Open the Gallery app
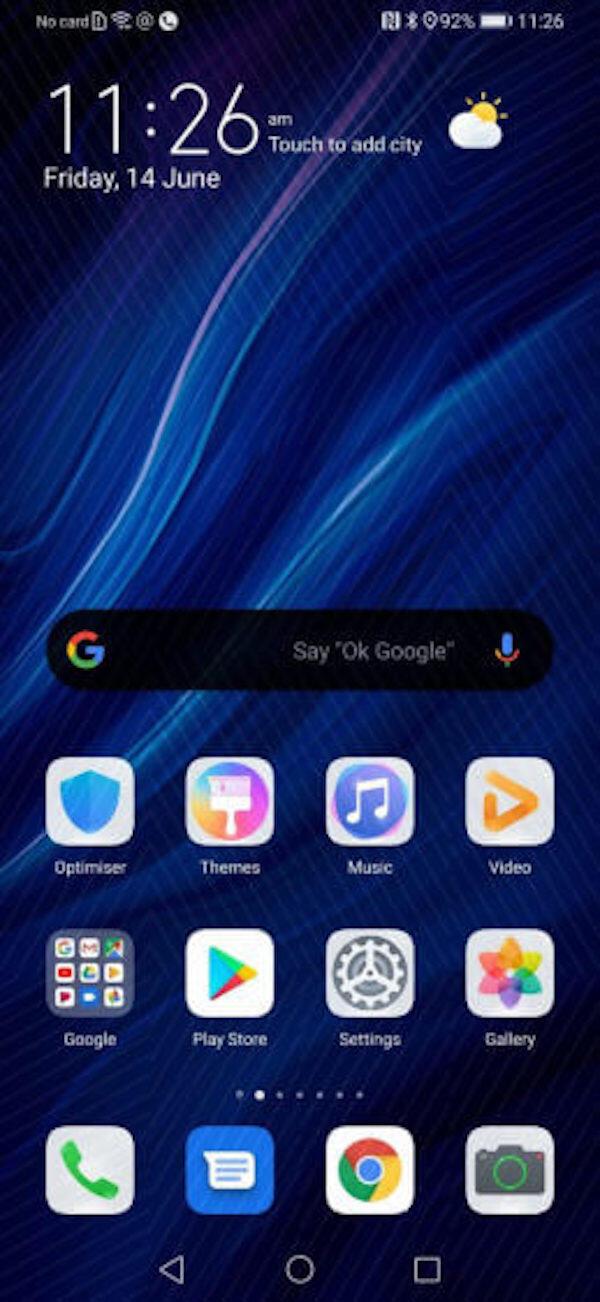 (510, 973)
